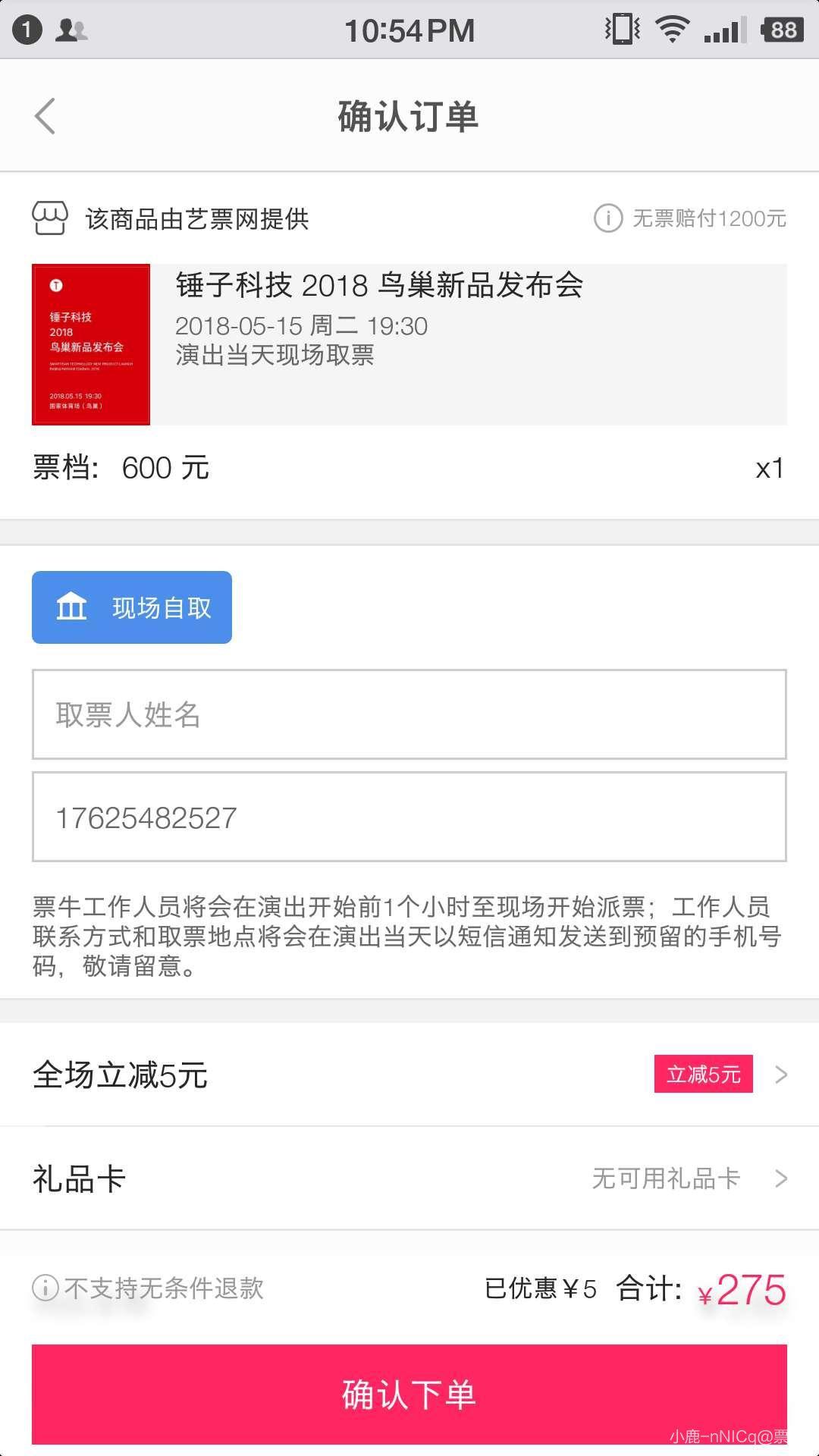
Task: Open the 礼品卡 gift card row
Action: click(x=409, y=1178)
